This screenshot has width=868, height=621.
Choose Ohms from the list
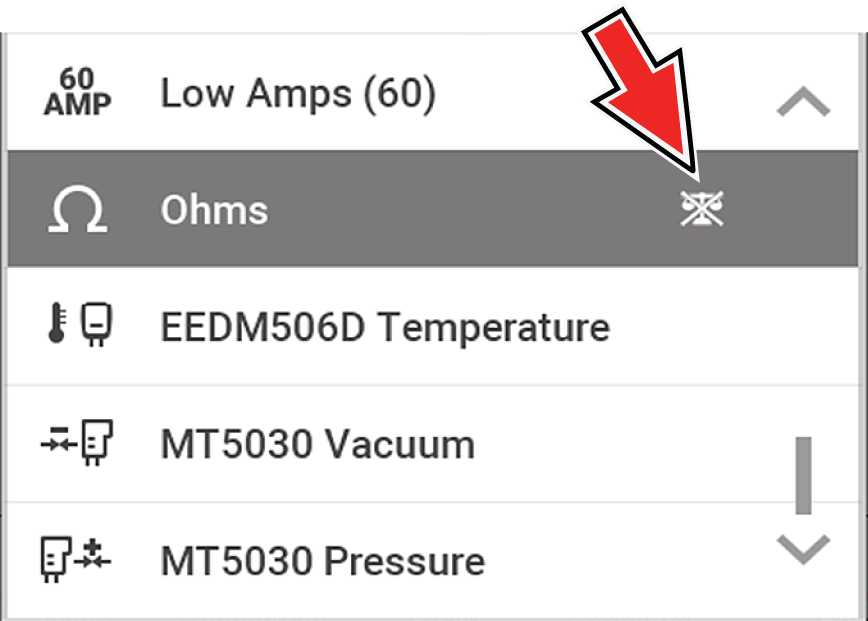(214, 211)
